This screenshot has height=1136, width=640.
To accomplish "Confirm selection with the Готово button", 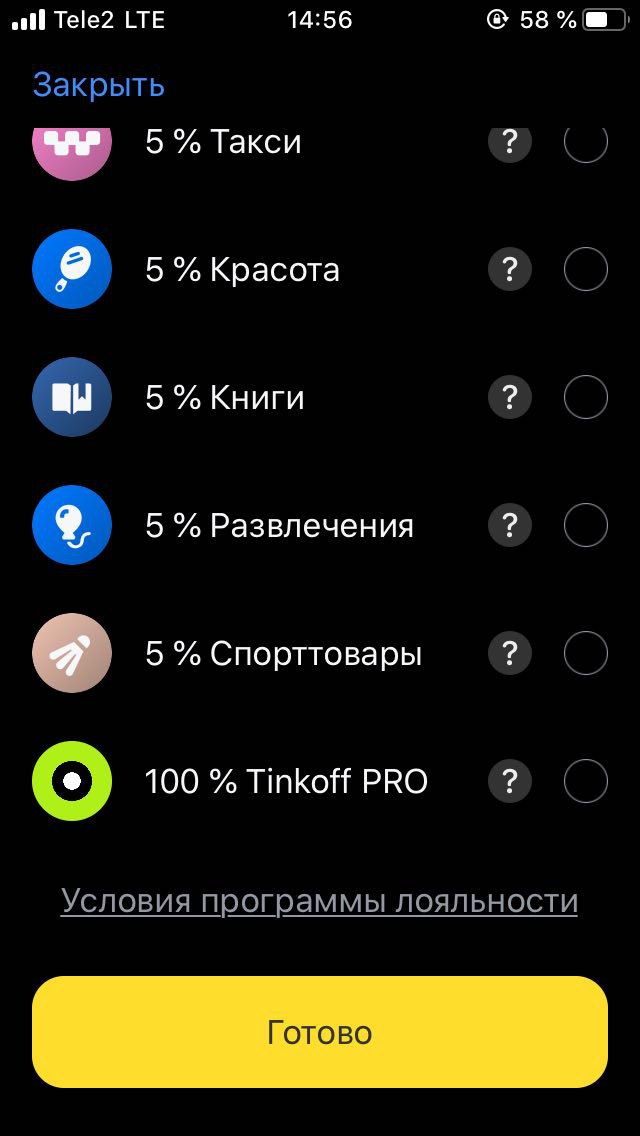I will [x=320, y=1032].
